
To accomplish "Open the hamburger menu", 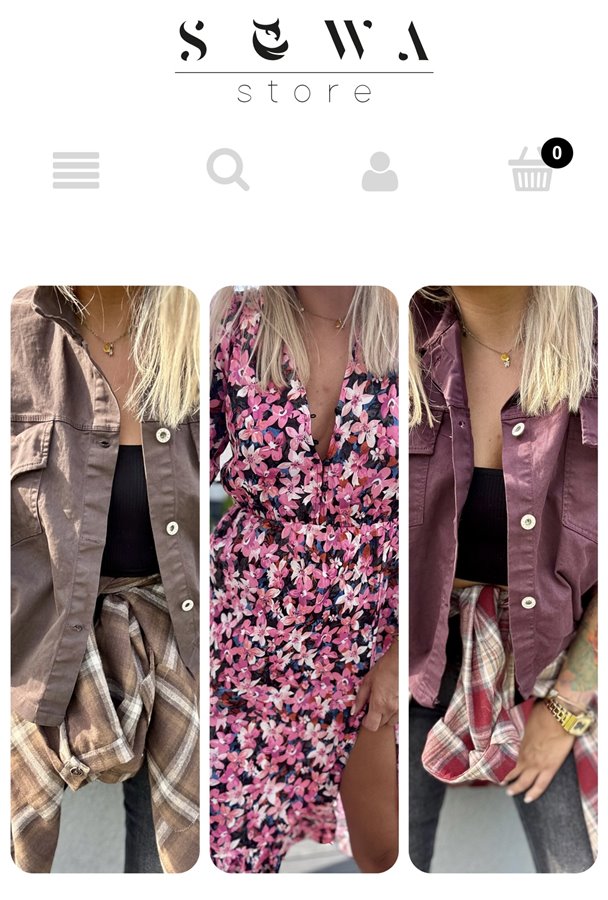I will tap(76, 170).
